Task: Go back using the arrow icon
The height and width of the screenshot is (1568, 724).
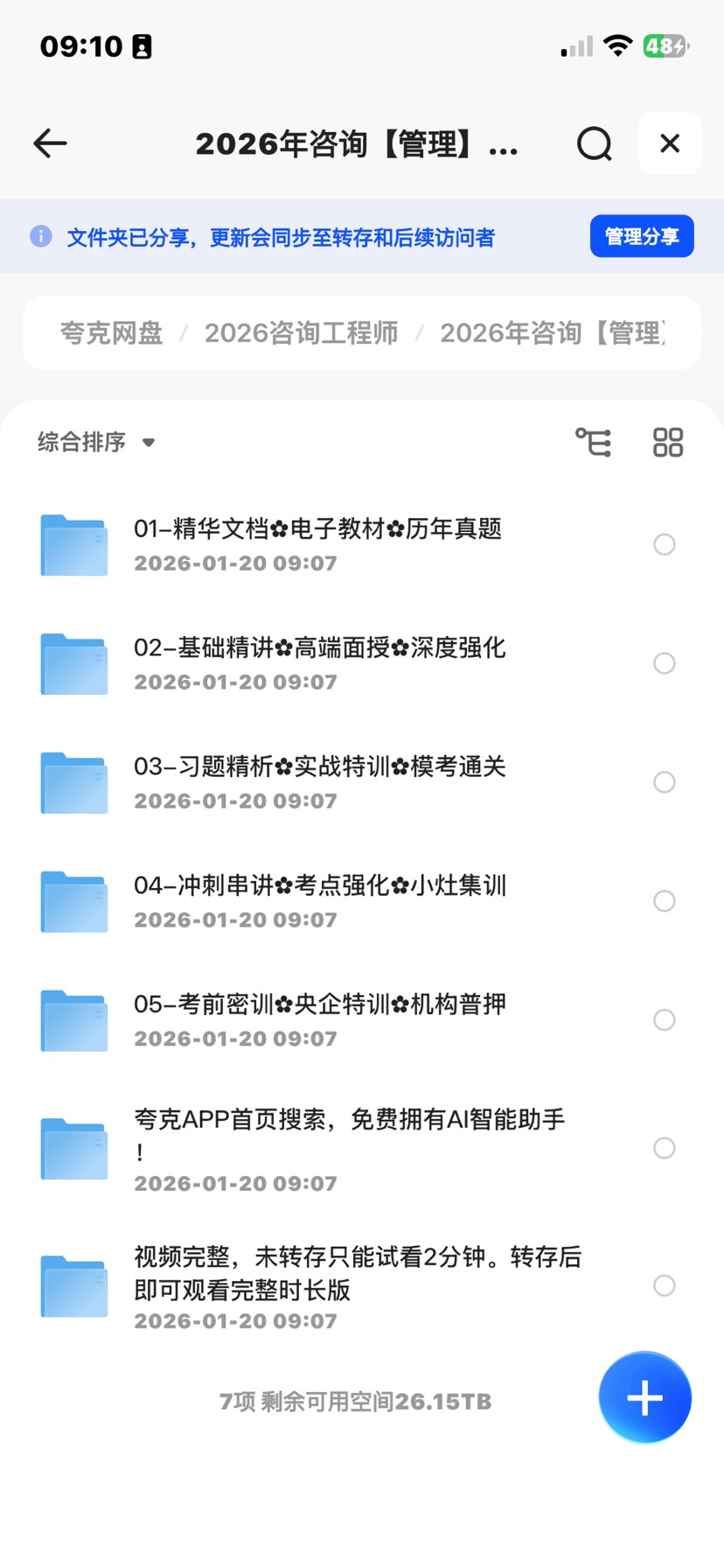Action: tap(50, 143)
